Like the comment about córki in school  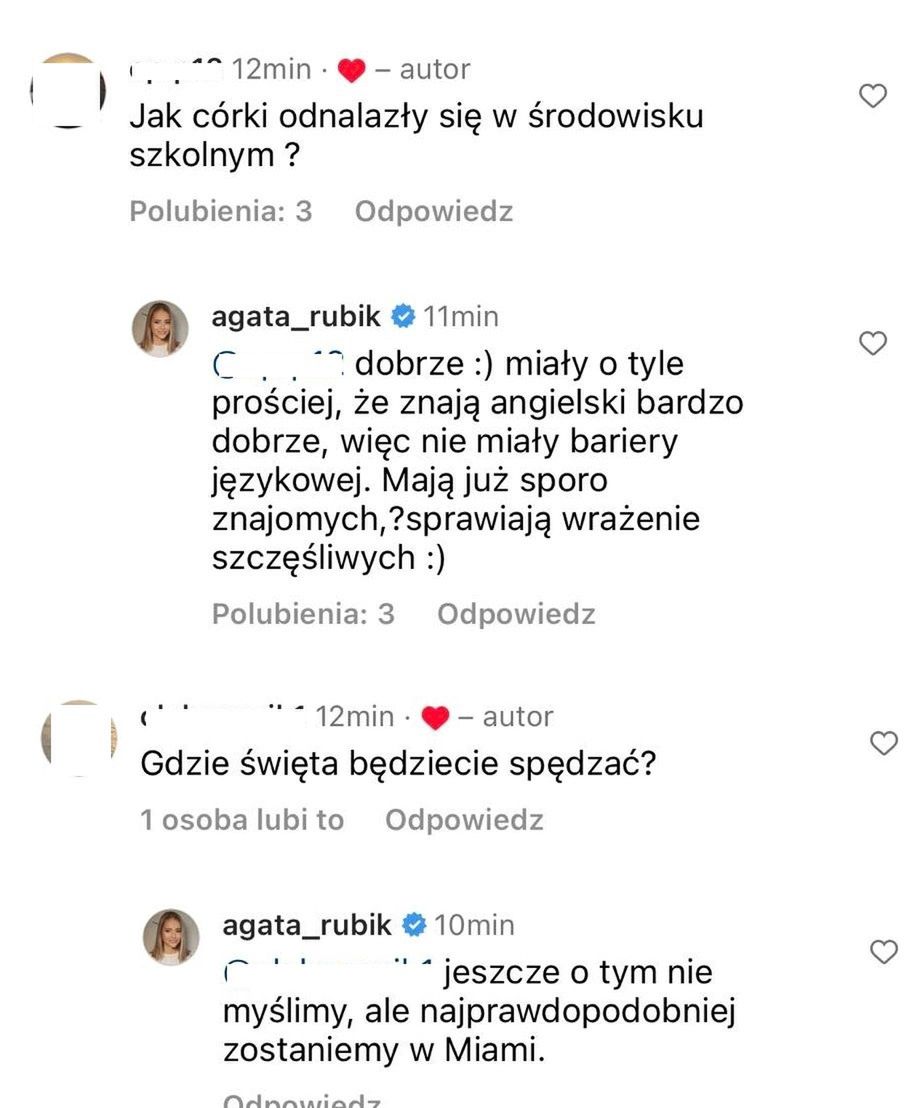[x=873, y=96]
